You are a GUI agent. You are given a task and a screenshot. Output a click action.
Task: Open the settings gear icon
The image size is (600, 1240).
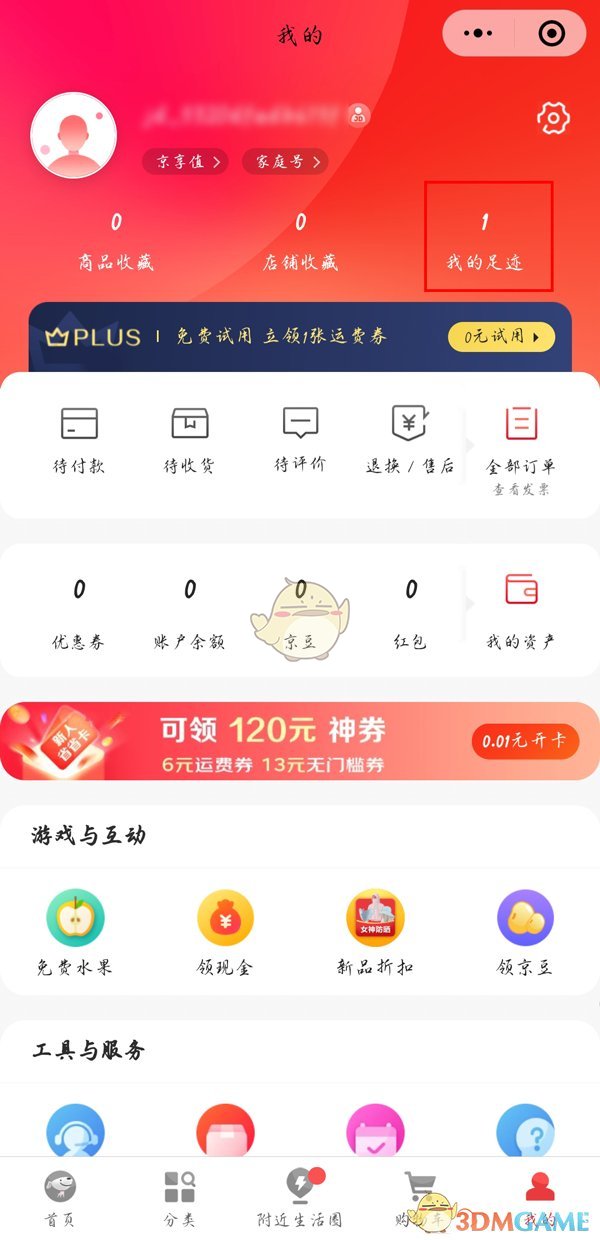[x=552, y=119]
